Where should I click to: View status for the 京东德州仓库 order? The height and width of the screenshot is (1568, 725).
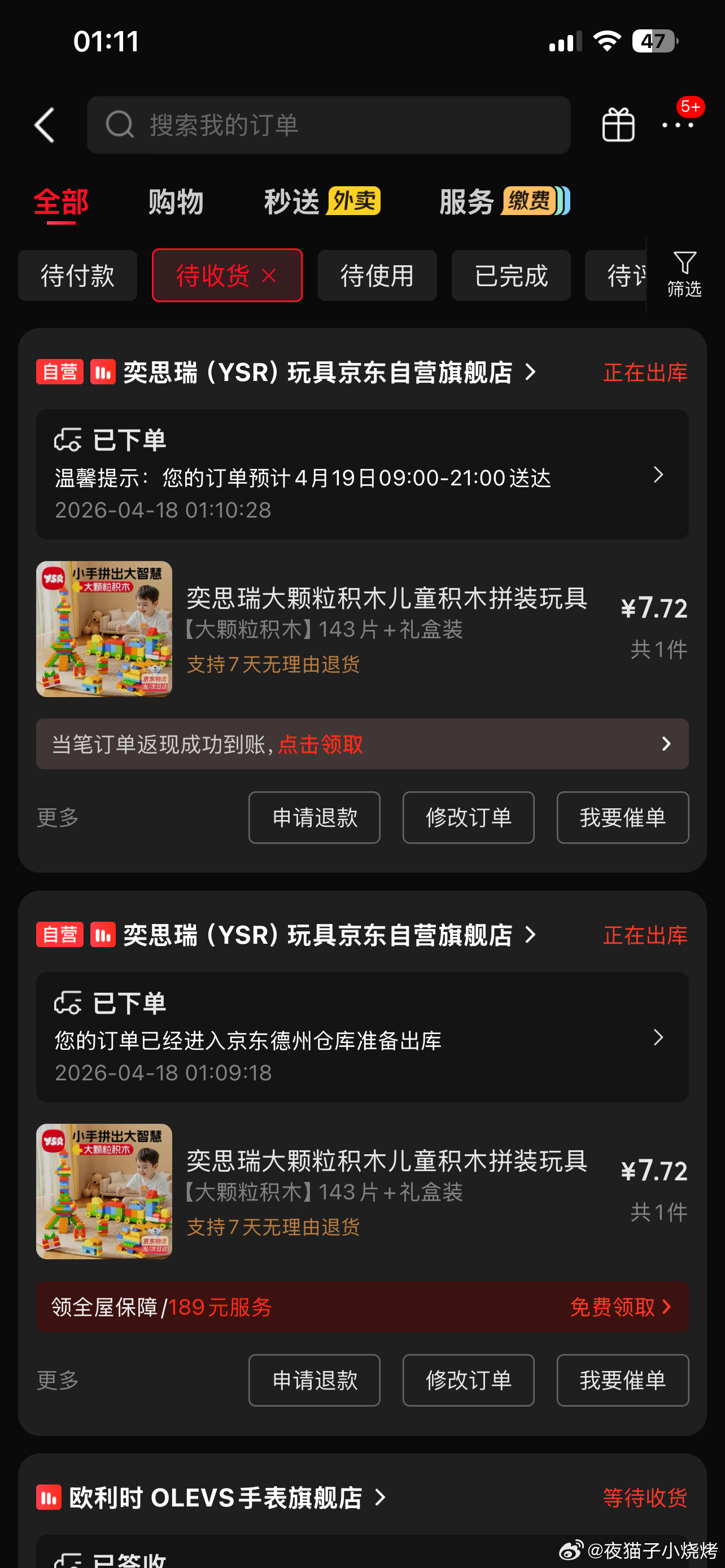(362, 1037)
